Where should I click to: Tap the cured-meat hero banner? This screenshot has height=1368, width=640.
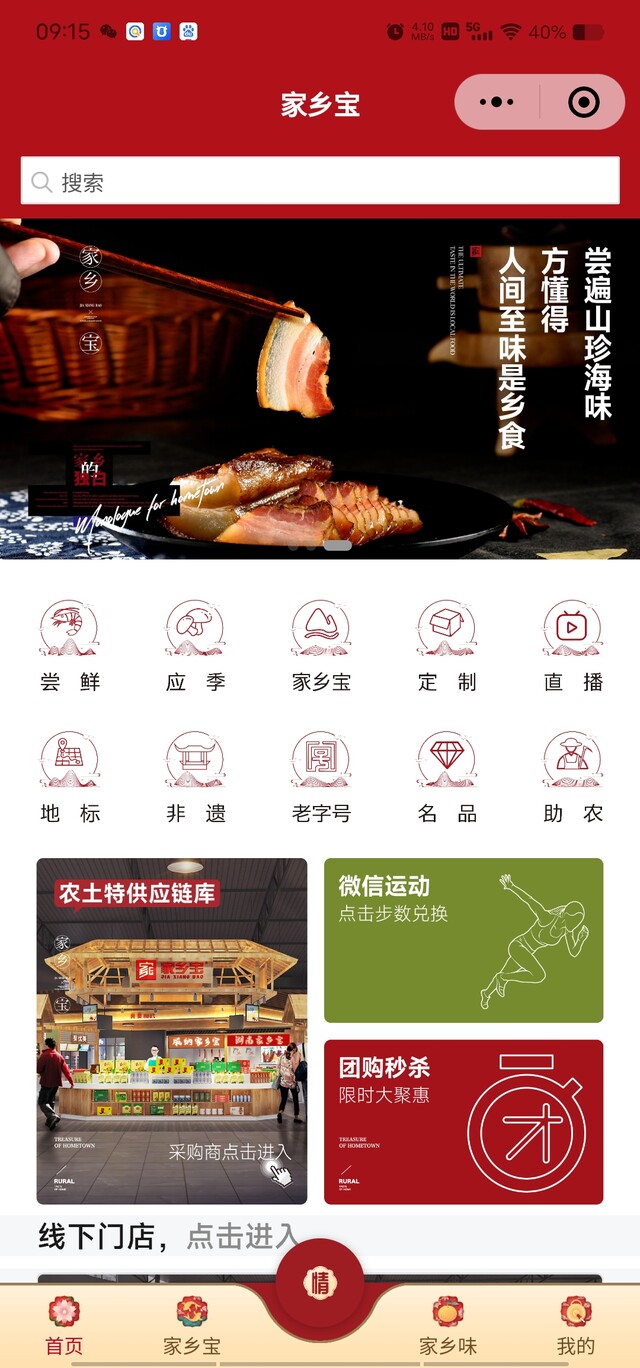(320, 390)
